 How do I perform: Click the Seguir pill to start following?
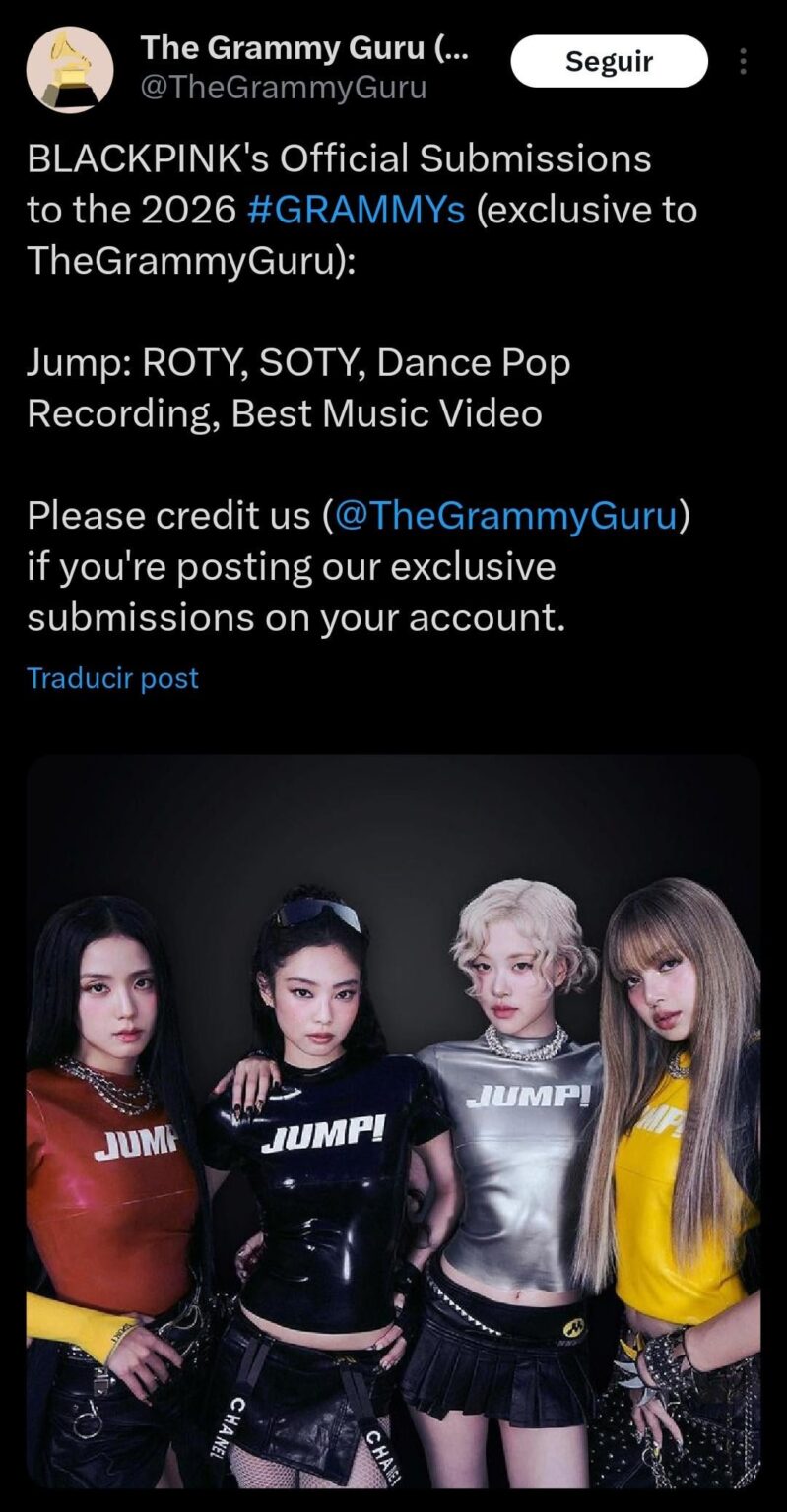click(608, 61)
